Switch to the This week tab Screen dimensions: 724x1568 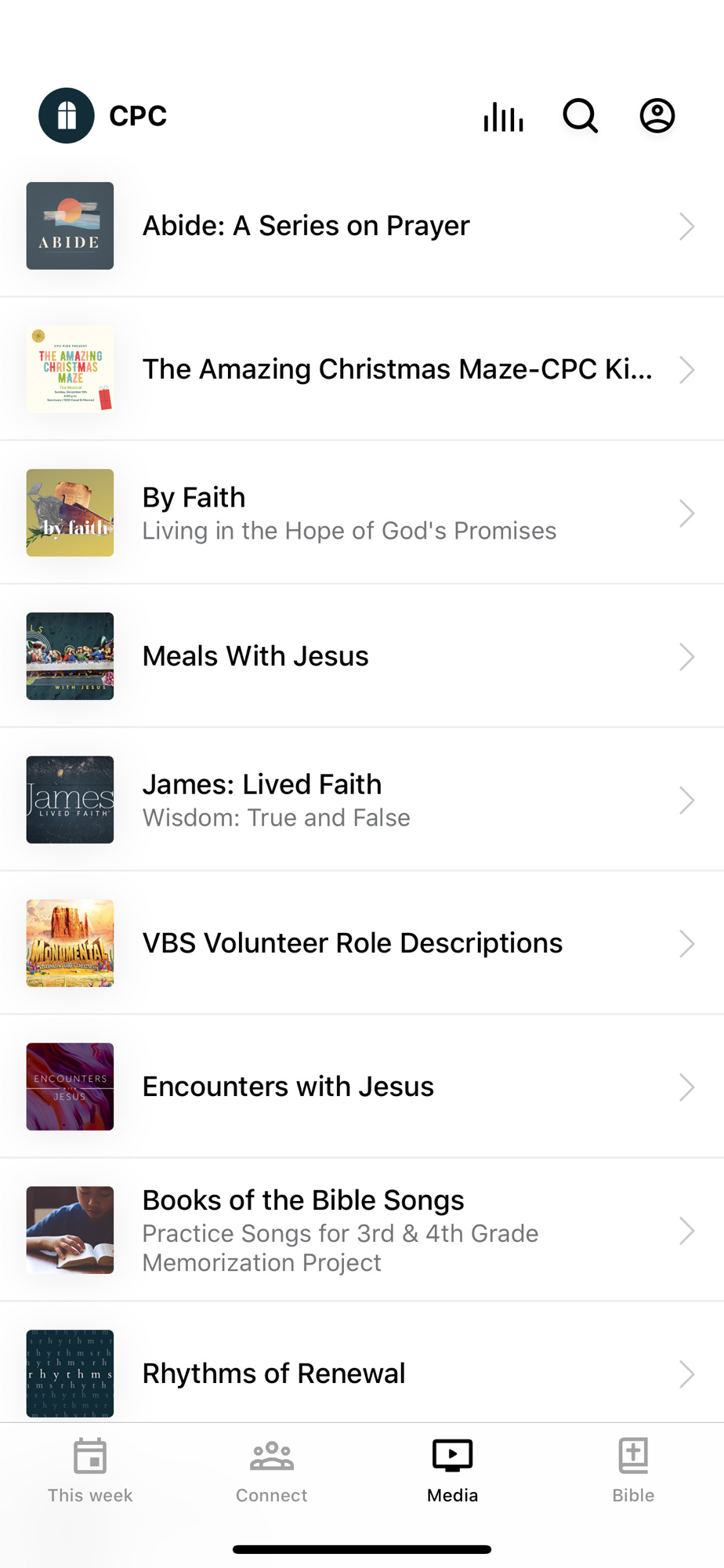click(x=90, y=1470)
